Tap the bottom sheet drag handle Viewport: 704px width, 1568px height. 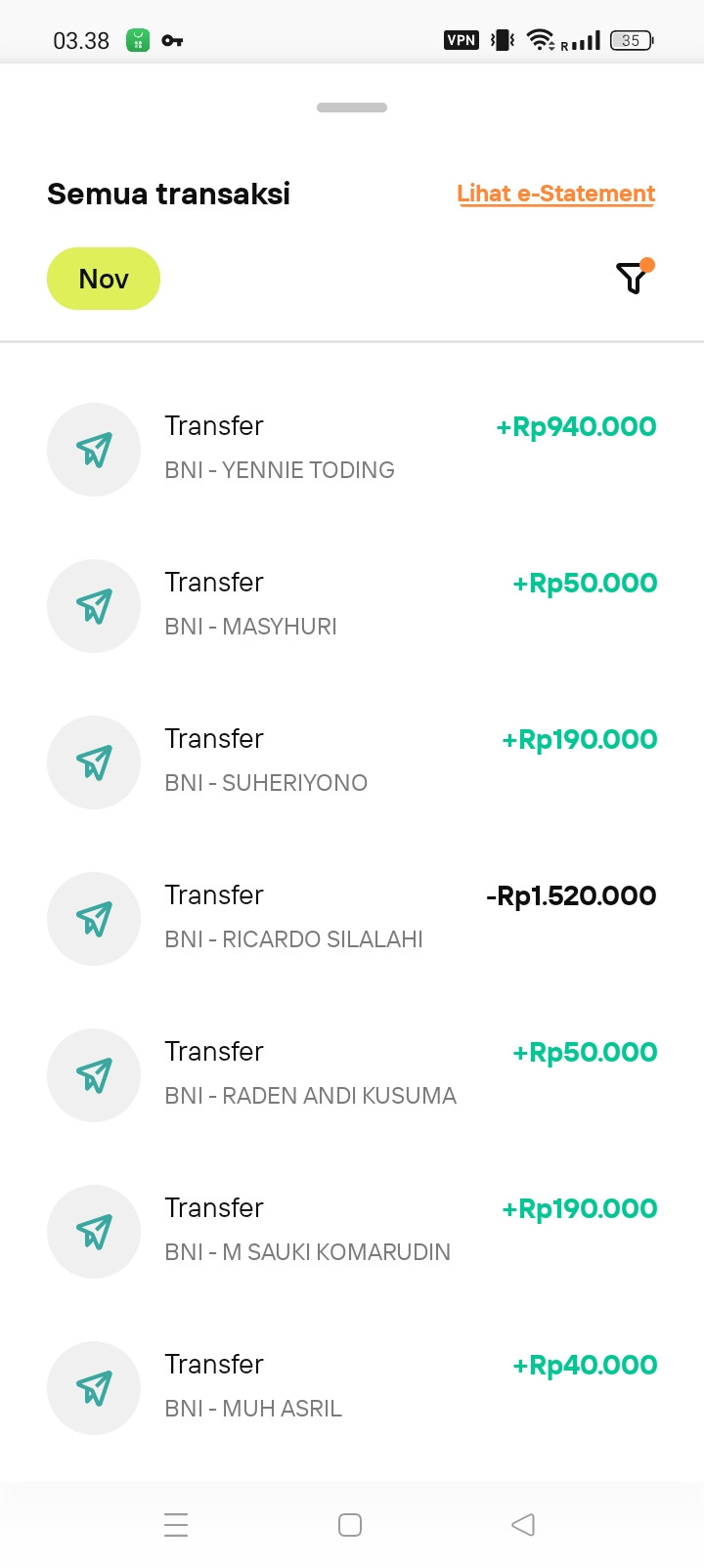pos(352,108)
